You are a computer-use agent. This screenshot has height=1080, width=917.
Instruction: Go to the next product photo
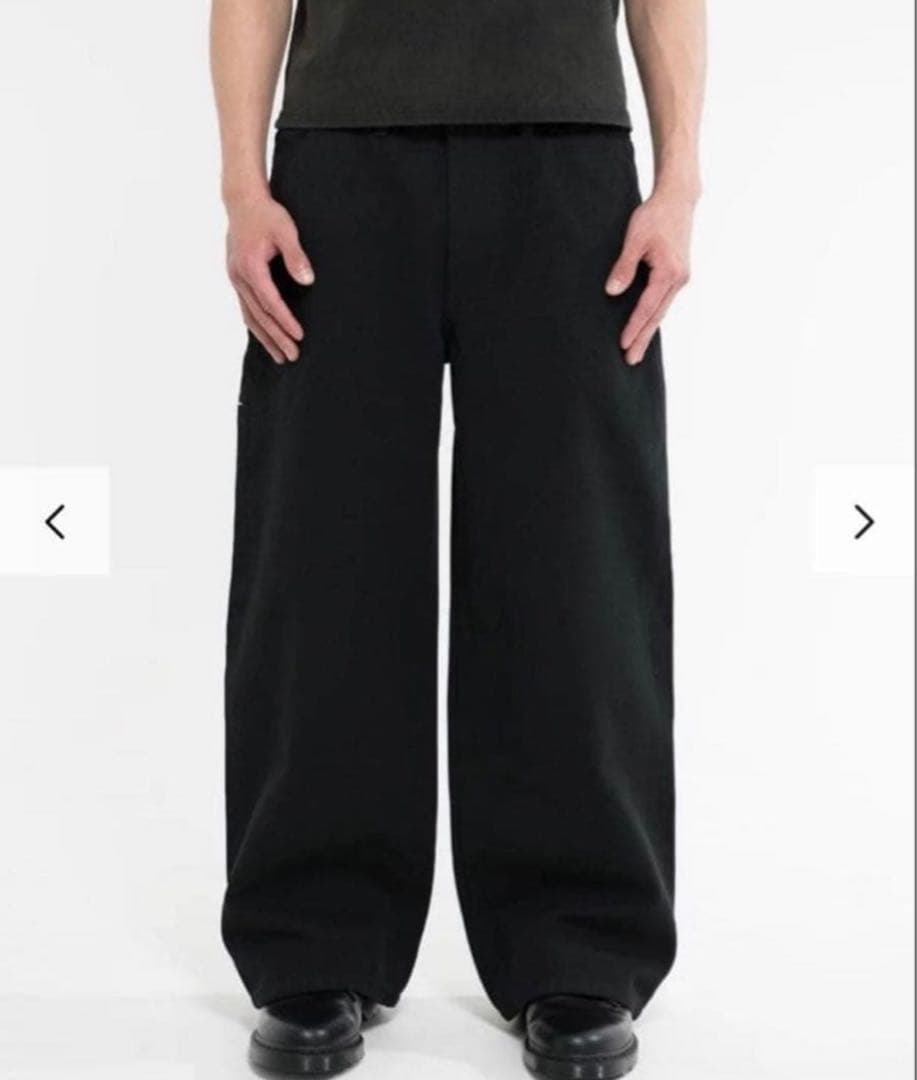[863, 521]
